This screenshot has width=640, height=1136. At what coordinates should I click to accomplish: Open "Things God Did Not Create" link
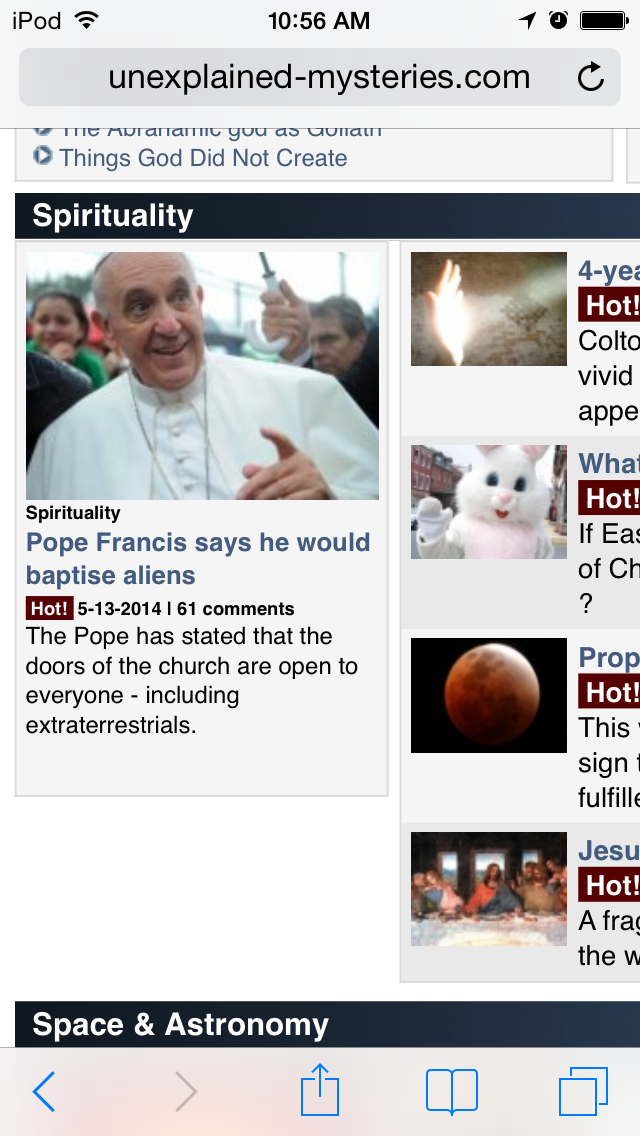pos(202,158)
